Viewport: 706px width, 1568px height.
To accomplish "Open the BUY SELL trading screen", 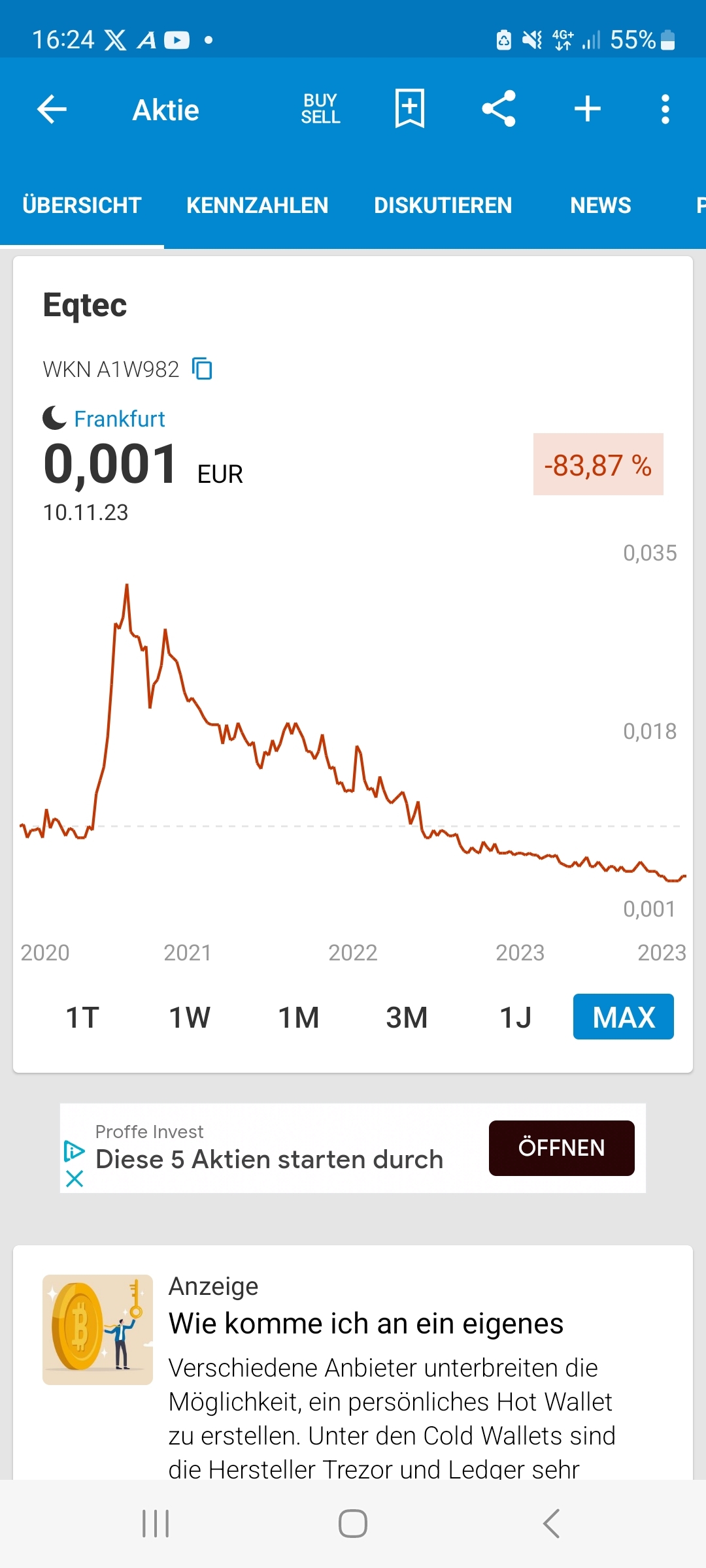I will click(320, 108).
